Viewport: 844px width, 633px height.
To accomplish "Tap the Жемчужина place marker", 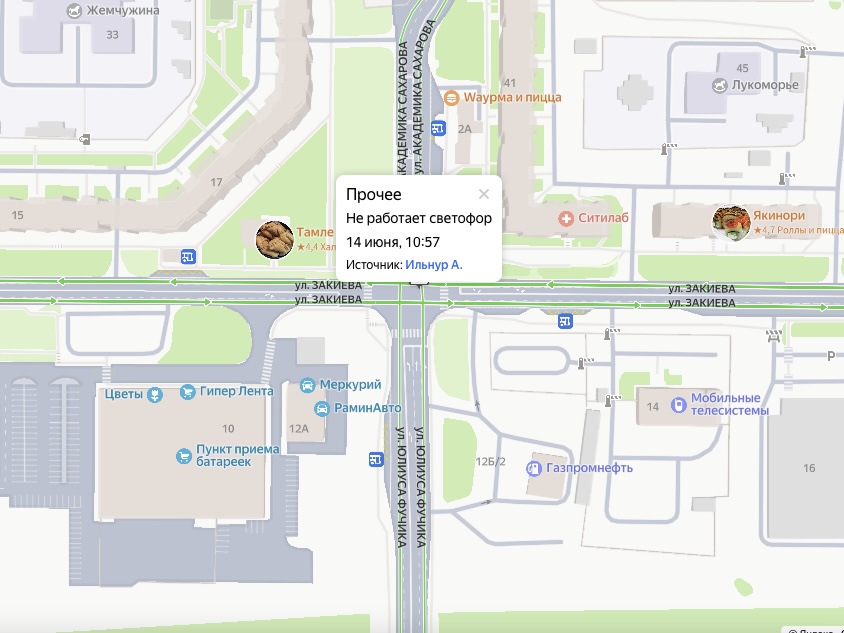I will pos(75,10).
